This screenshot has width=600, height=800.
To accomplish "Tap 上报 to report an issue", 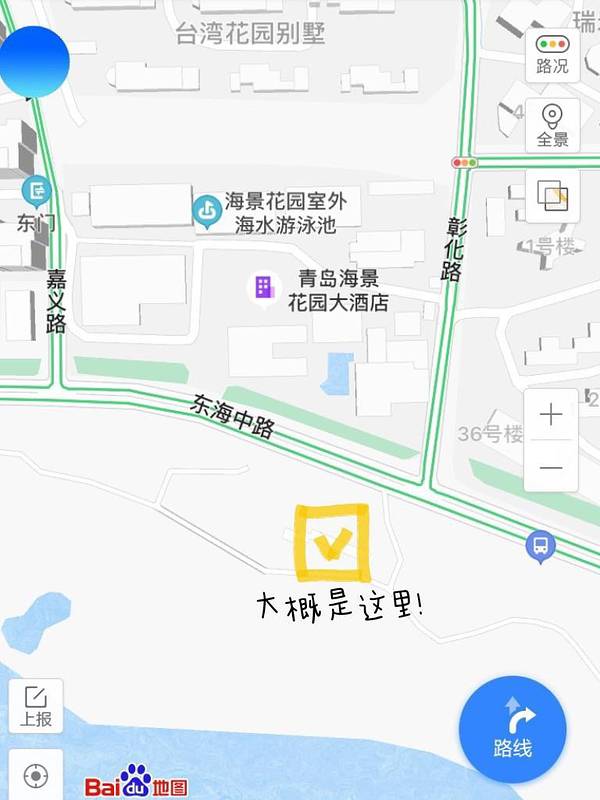I will (x=36, y=706).
